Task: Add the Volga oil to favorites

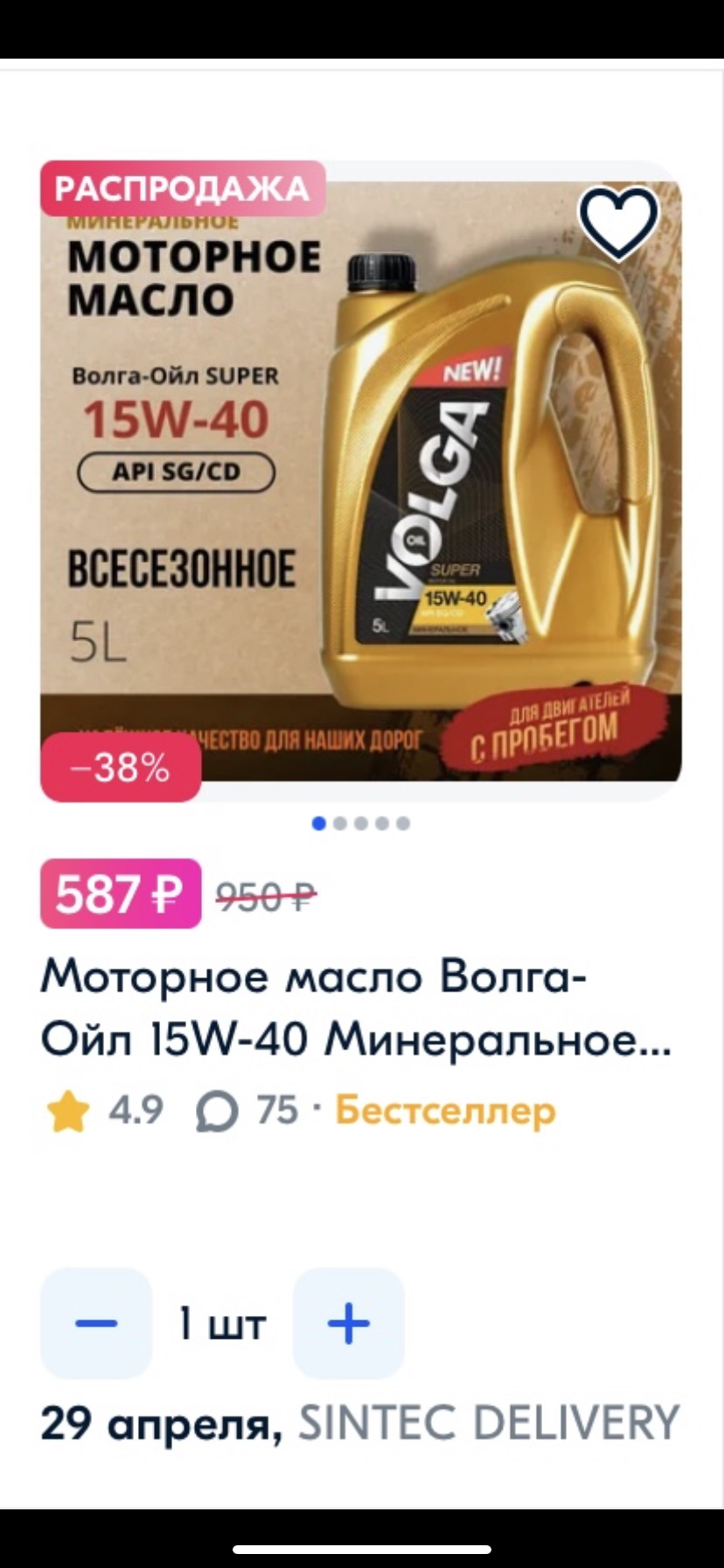Action: [618, 222]
